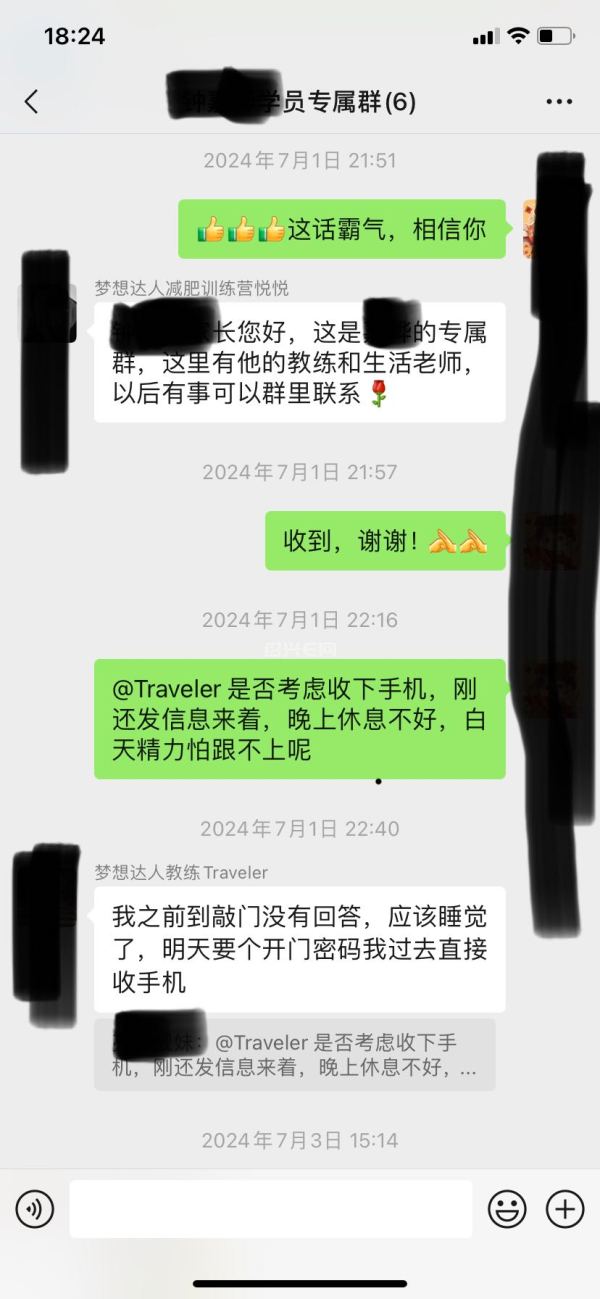Open the plus attachment menu

click(x=565, y=1210)
